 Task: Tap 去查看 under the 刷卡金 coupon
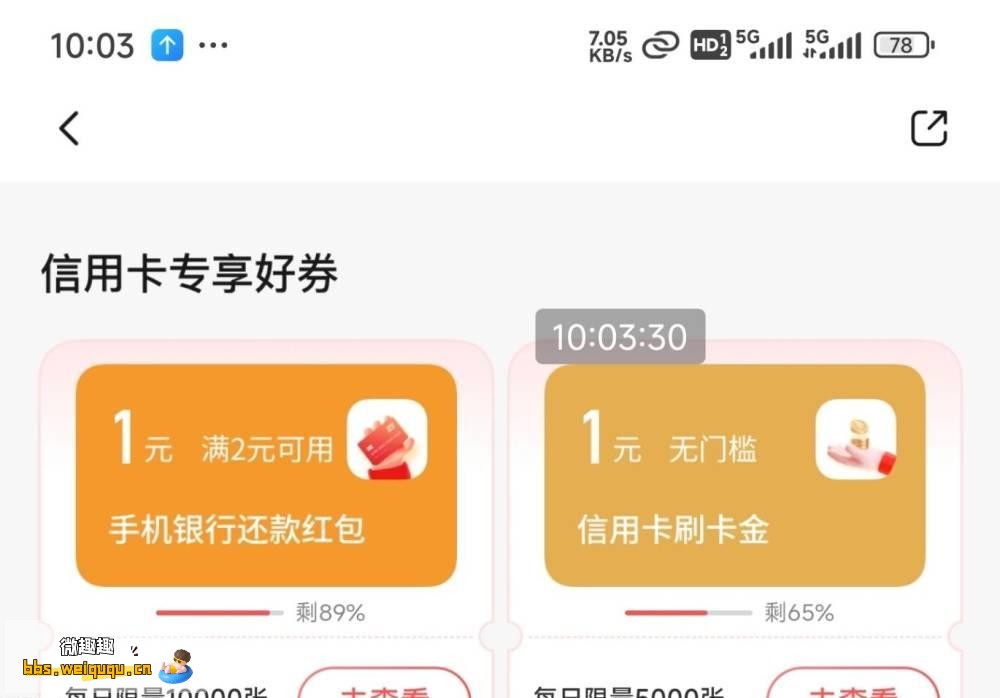tap(851, 687)
